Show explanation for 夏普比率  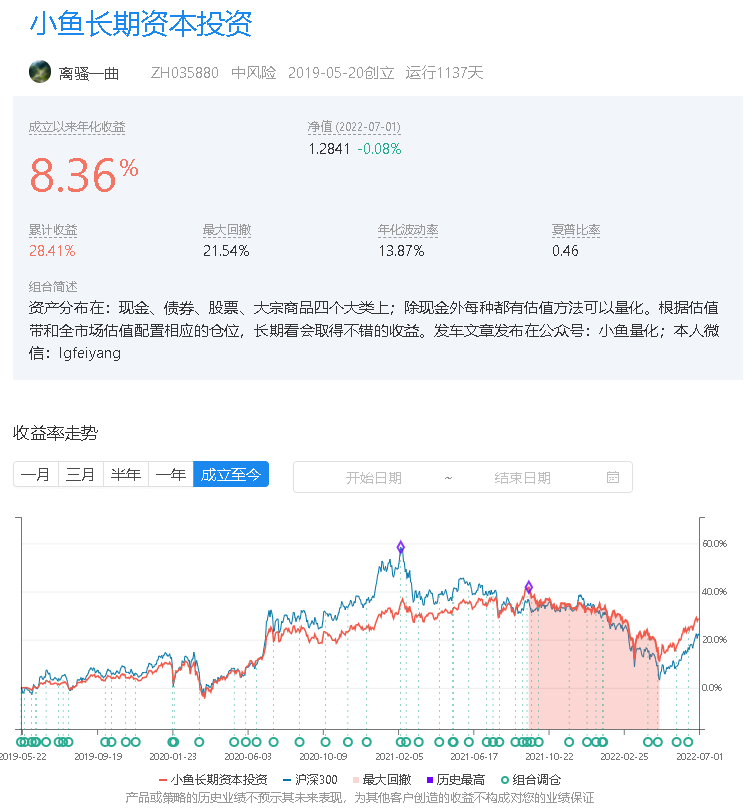click(576, 230)
